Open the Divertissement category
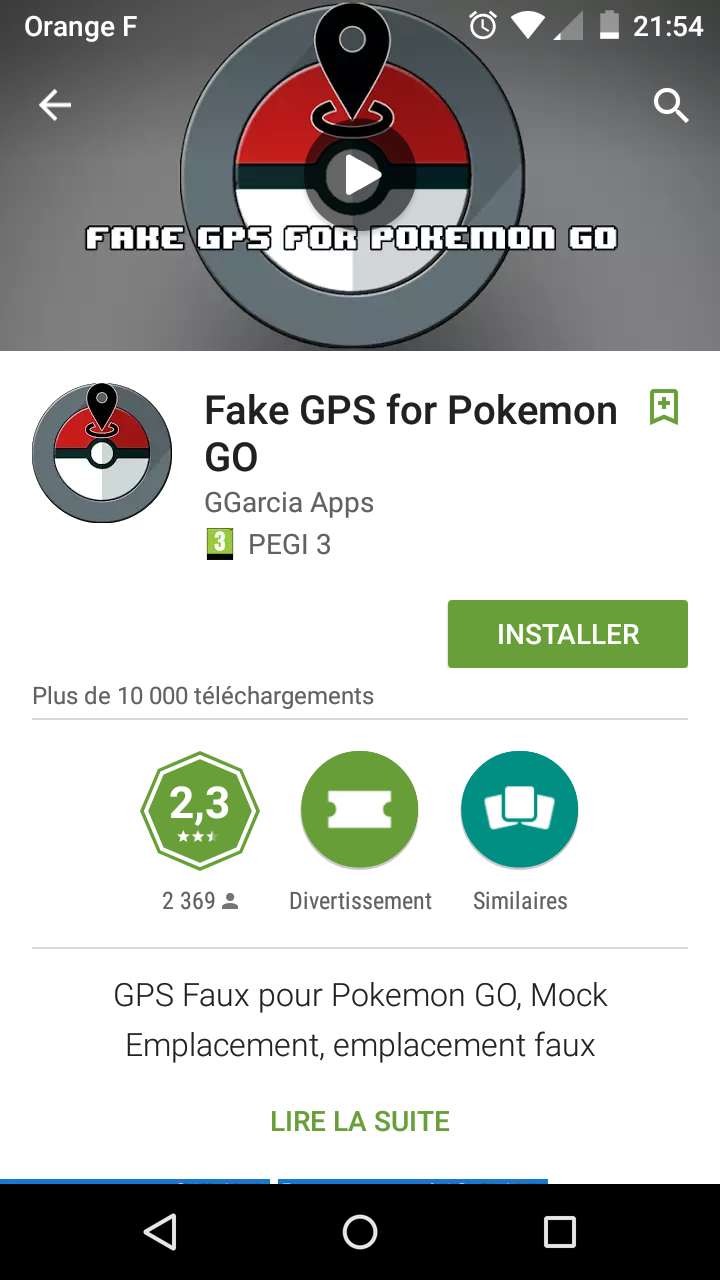Image resolution: width=720 pixels, height=1280 pixels. click(x=360, y=810)
